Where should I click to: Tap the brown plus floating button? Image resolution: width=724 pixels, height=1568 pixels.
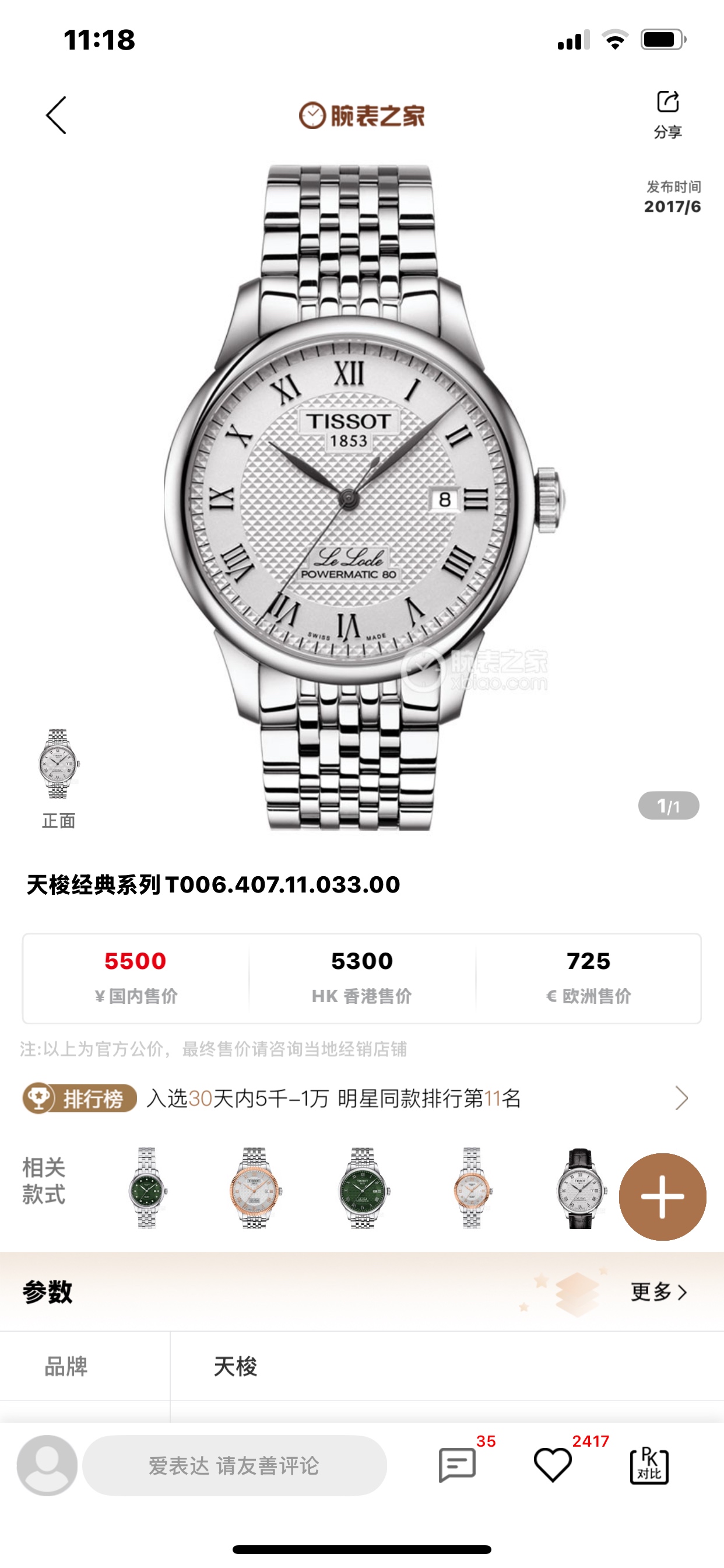(x=662, y=1196)
